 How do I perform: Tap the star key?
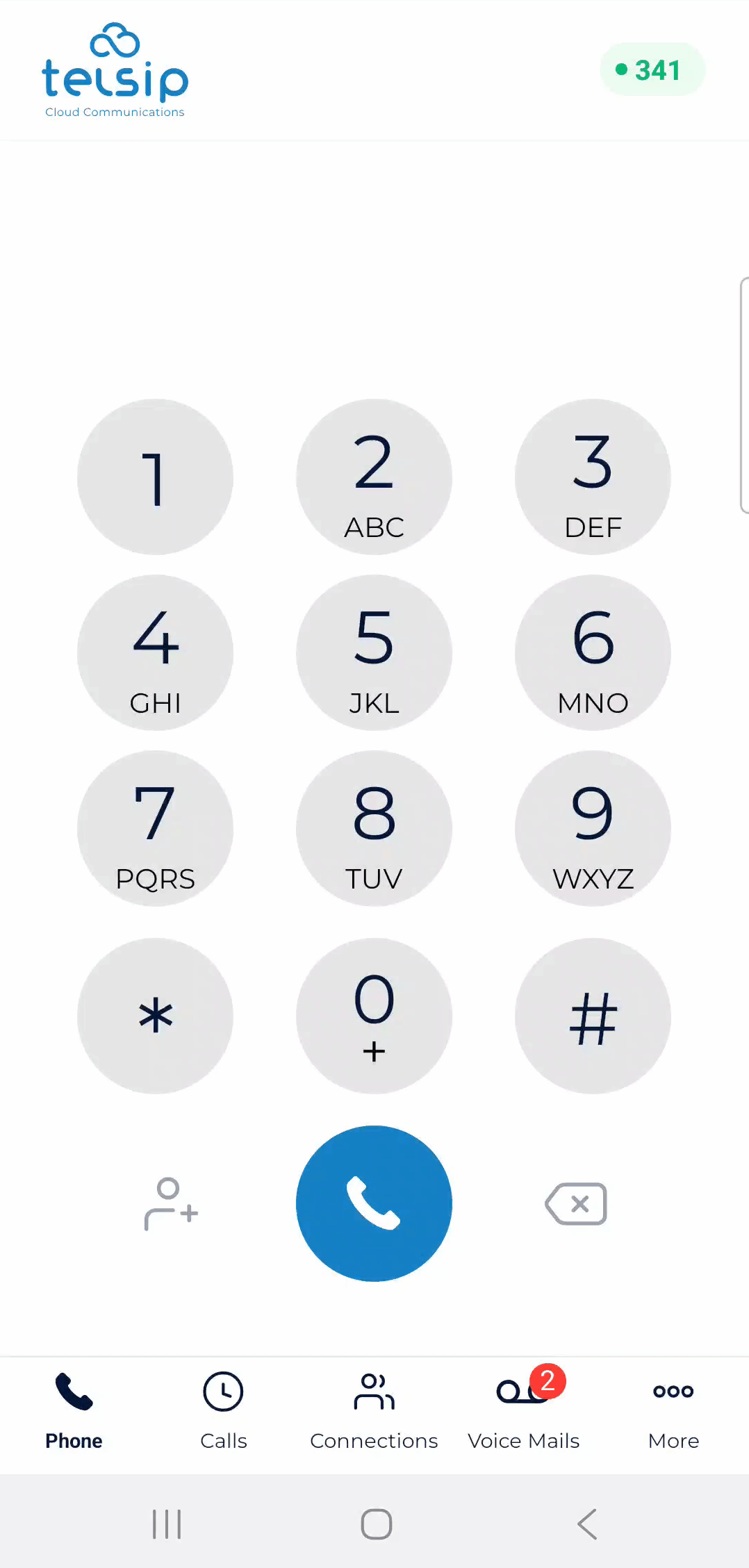point(155,1016)
